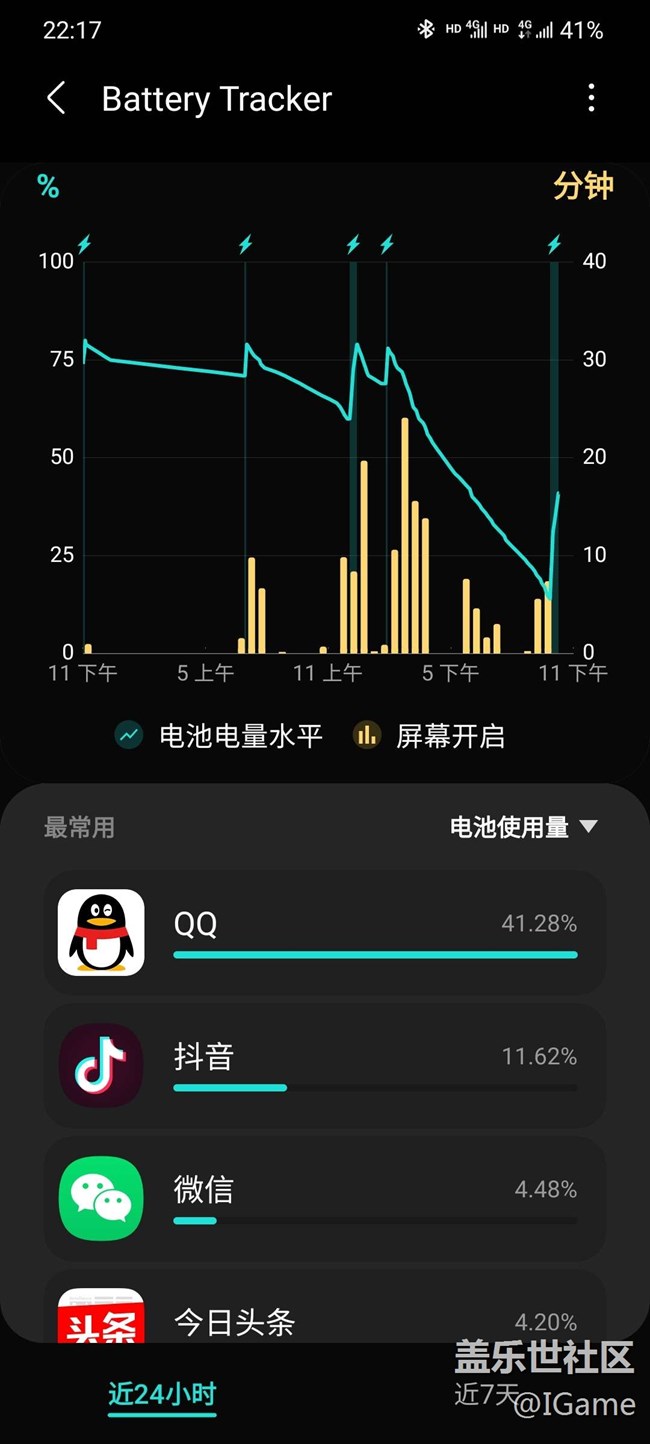Open QQ battery usage details
The width and height of the screenshot is (650, 1444).
(x=325, y=933)
